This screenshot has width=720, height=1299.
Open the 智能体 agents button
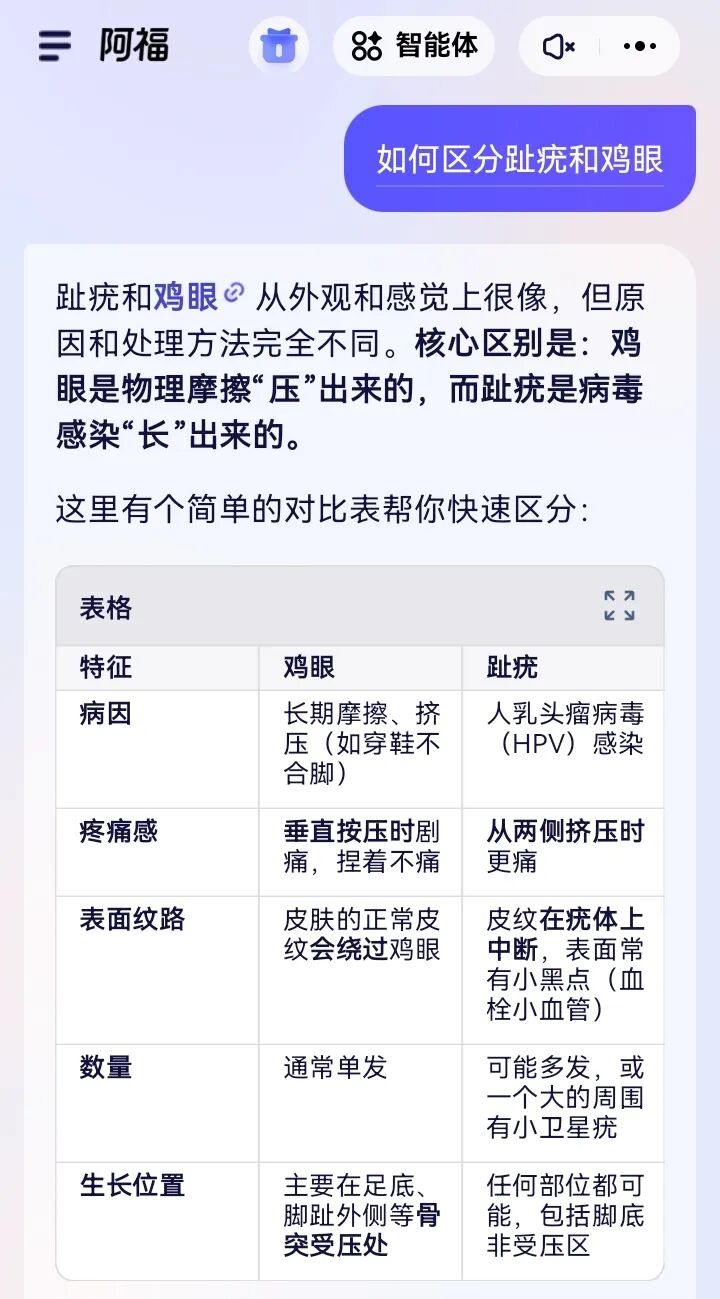tap(414, 46)
